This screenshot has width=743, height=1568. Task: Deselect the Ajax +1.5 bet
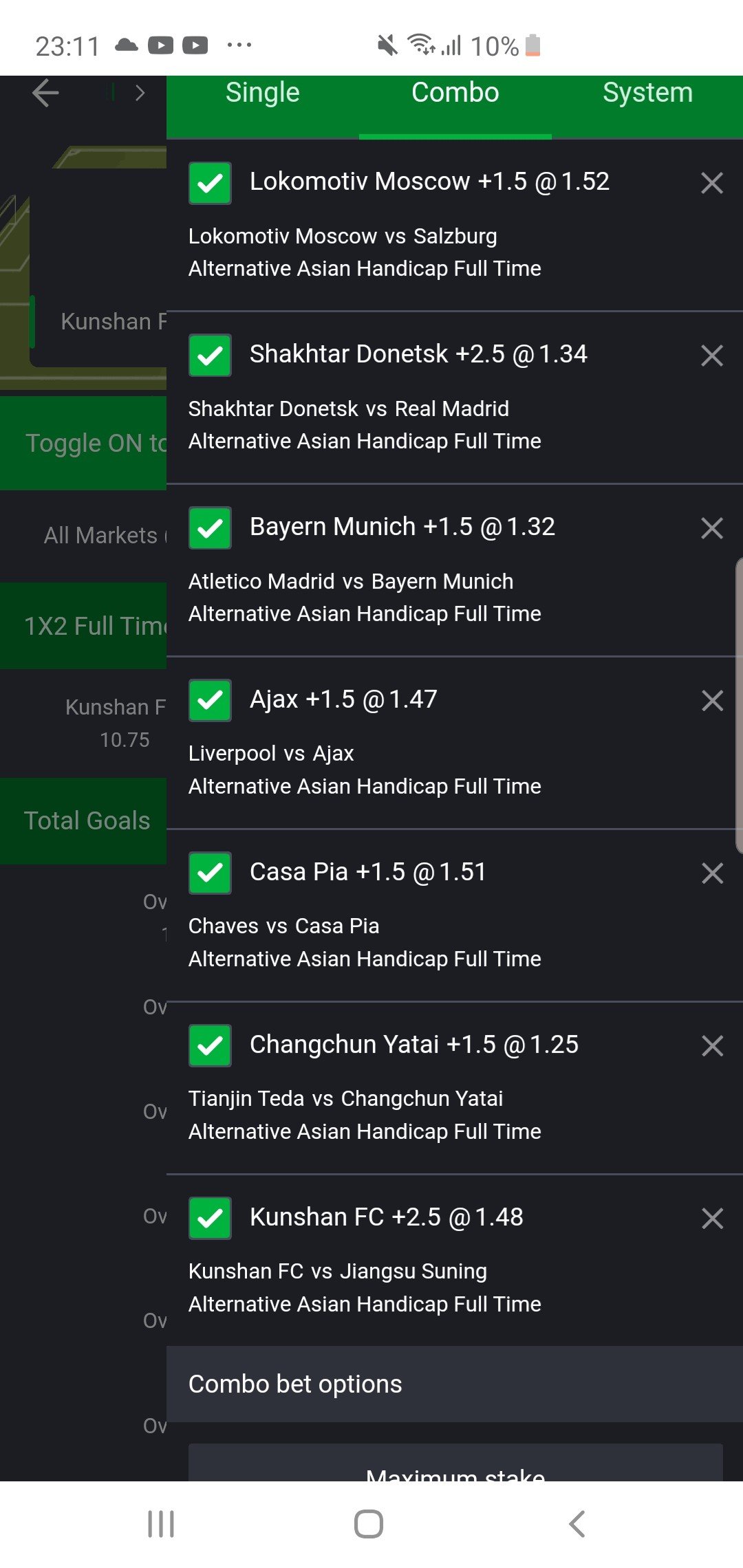click(x=210, y=701)
